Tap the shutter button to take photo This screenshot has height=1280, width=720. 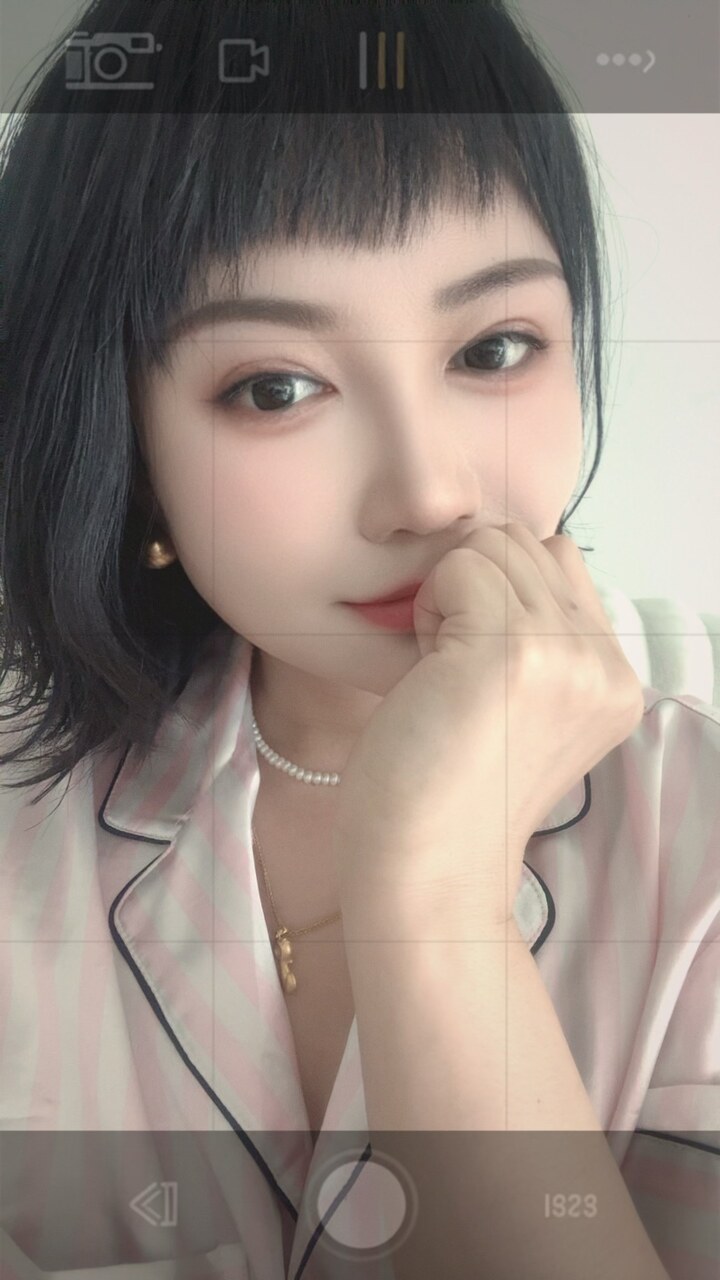coord(361,1205)
